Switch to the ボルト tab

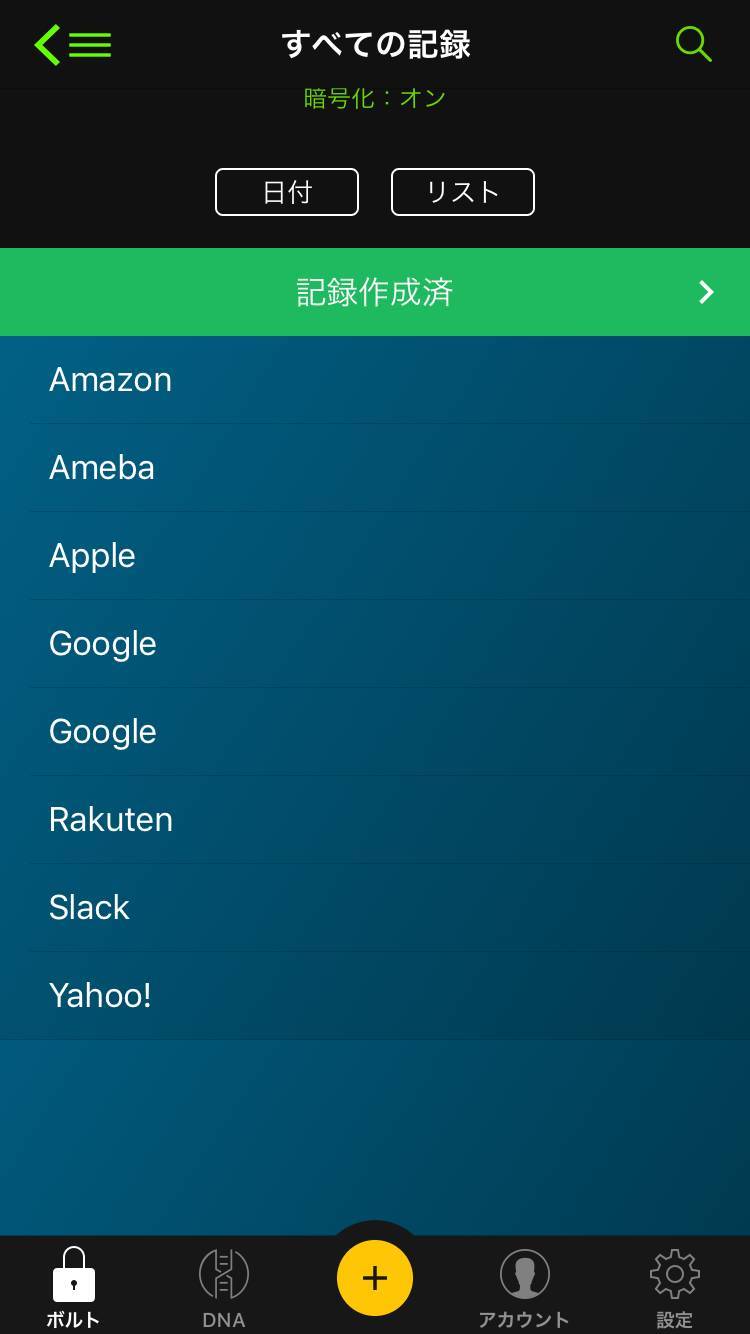73,1288
